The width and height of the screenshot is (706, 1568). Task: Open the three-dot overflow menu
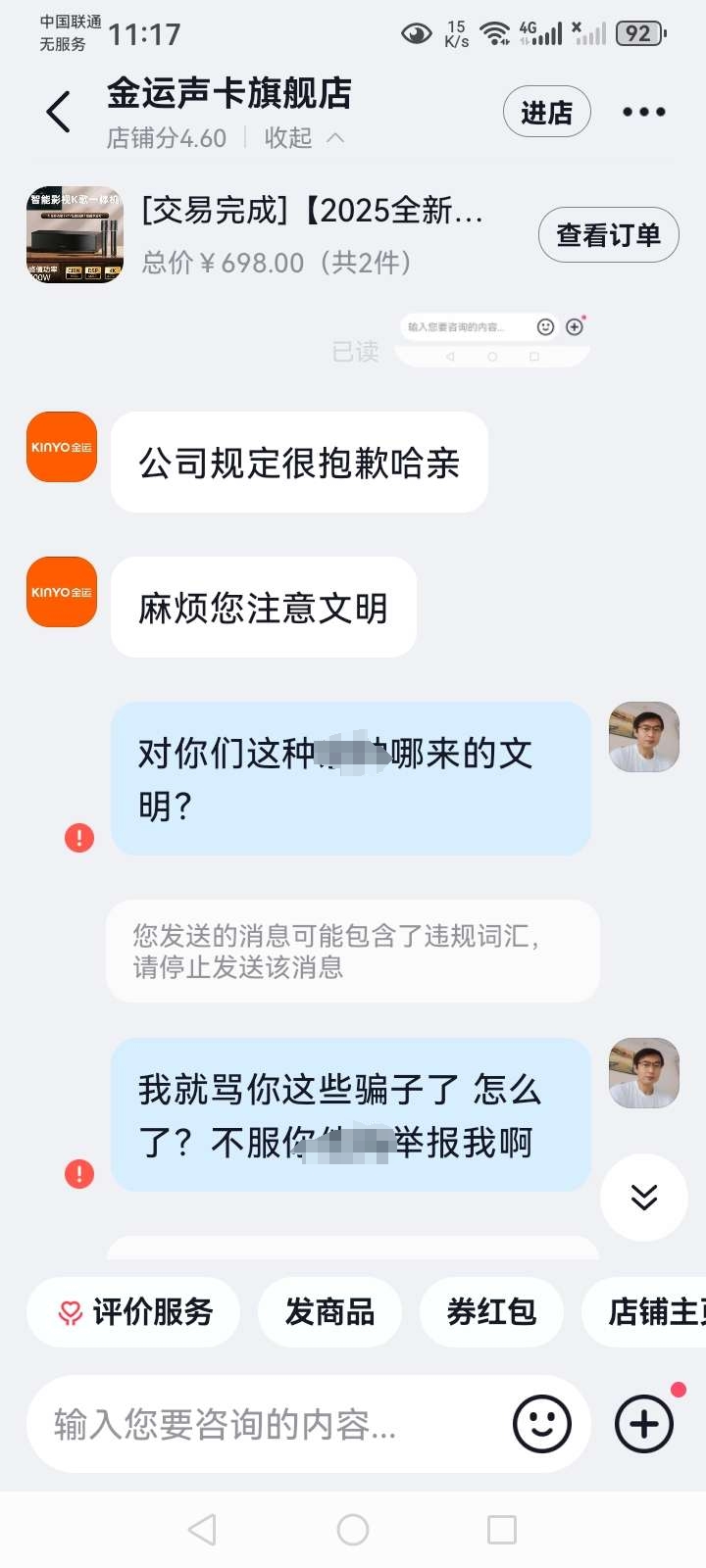pyautogui.click(x=644, y=112)
